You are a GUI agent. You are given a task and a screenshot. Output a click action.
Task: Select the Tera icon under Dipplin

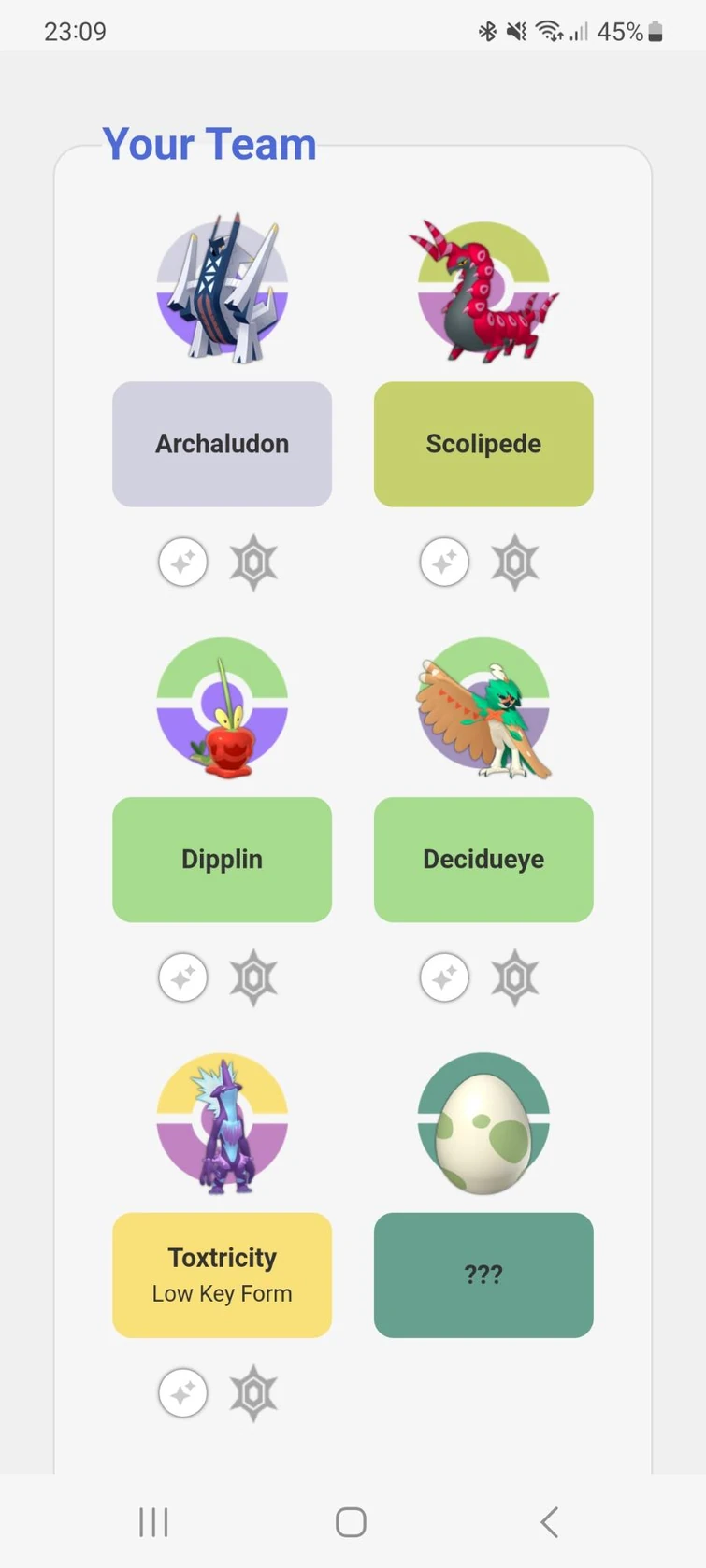(253, 978)
